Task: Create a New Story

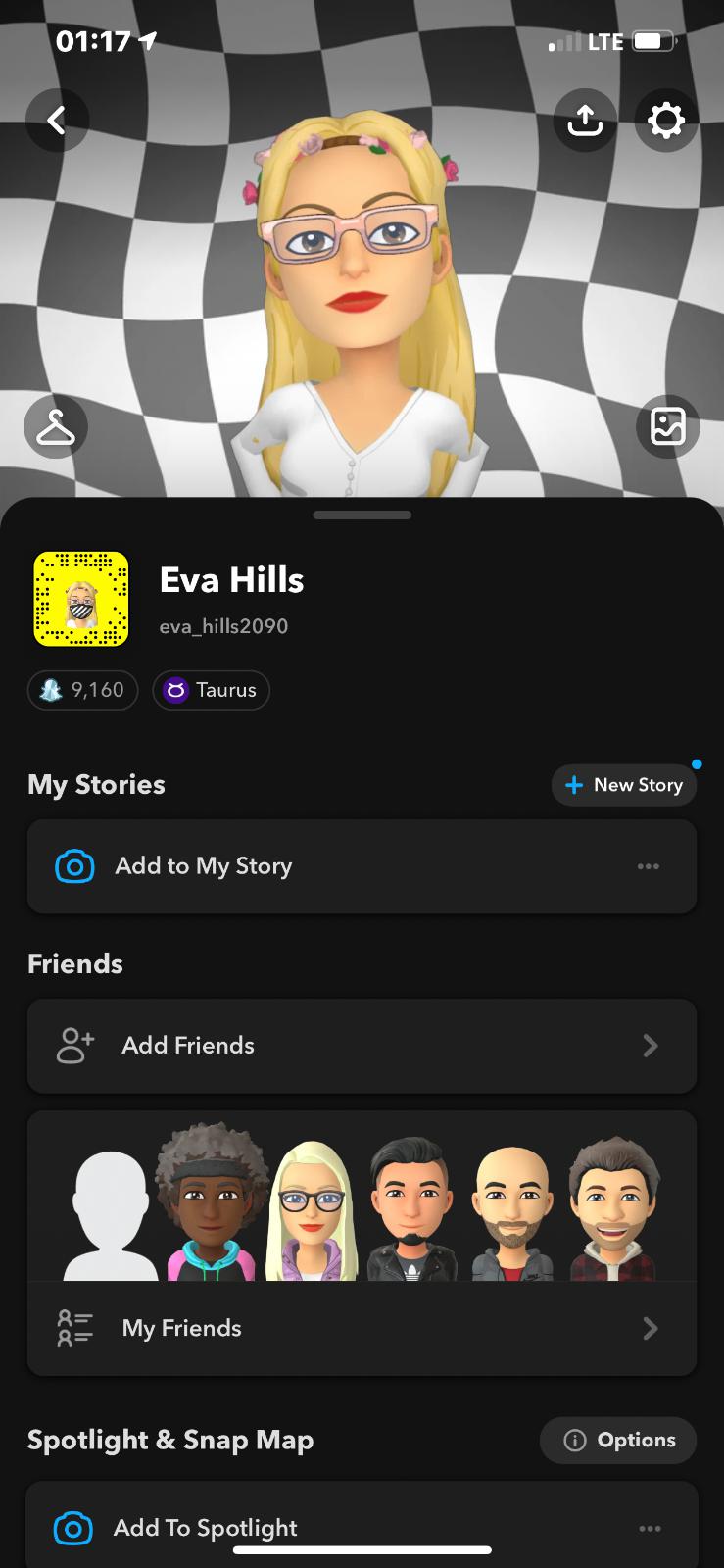Action: pyautogui.click(x=624, y=785)
